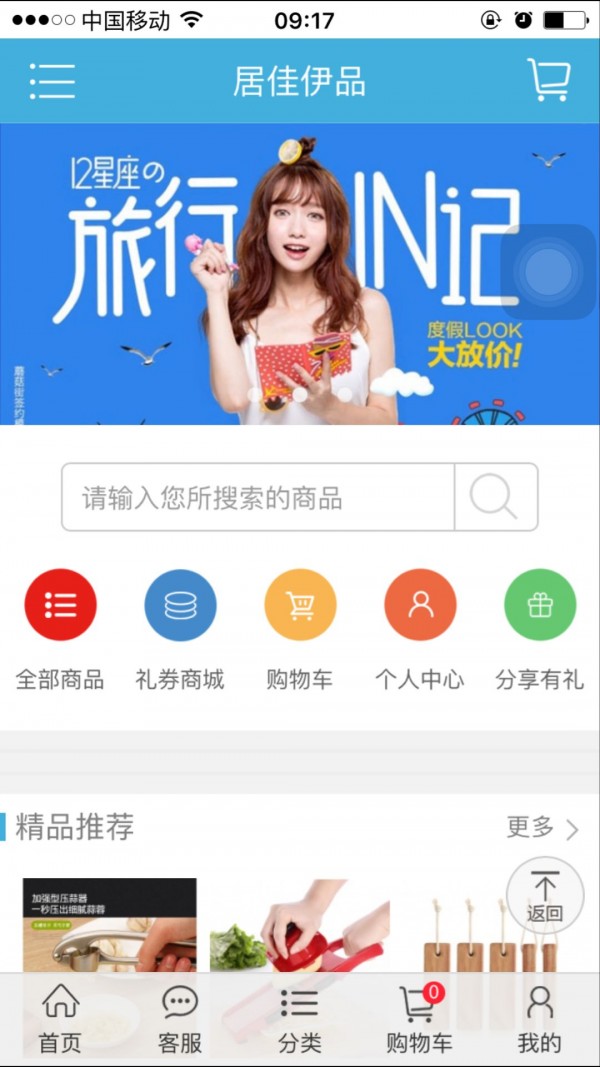Screen dimensions: 600x1067
Task: Go to 个人中心 shortcut
Action: (x=420, y=605)
